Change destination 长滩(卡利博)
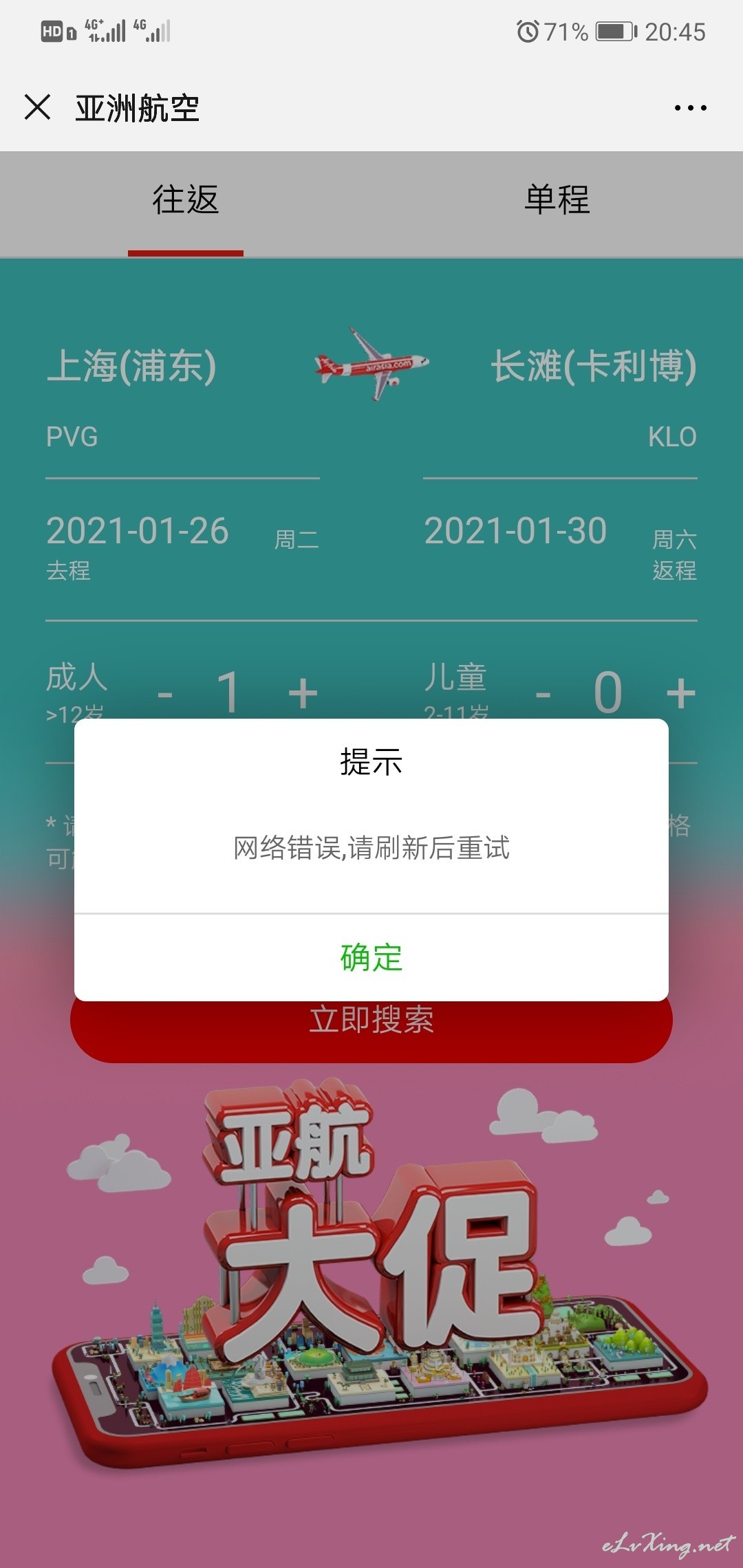Viewport: 743px width, 1568px height. tap(594, 366)
